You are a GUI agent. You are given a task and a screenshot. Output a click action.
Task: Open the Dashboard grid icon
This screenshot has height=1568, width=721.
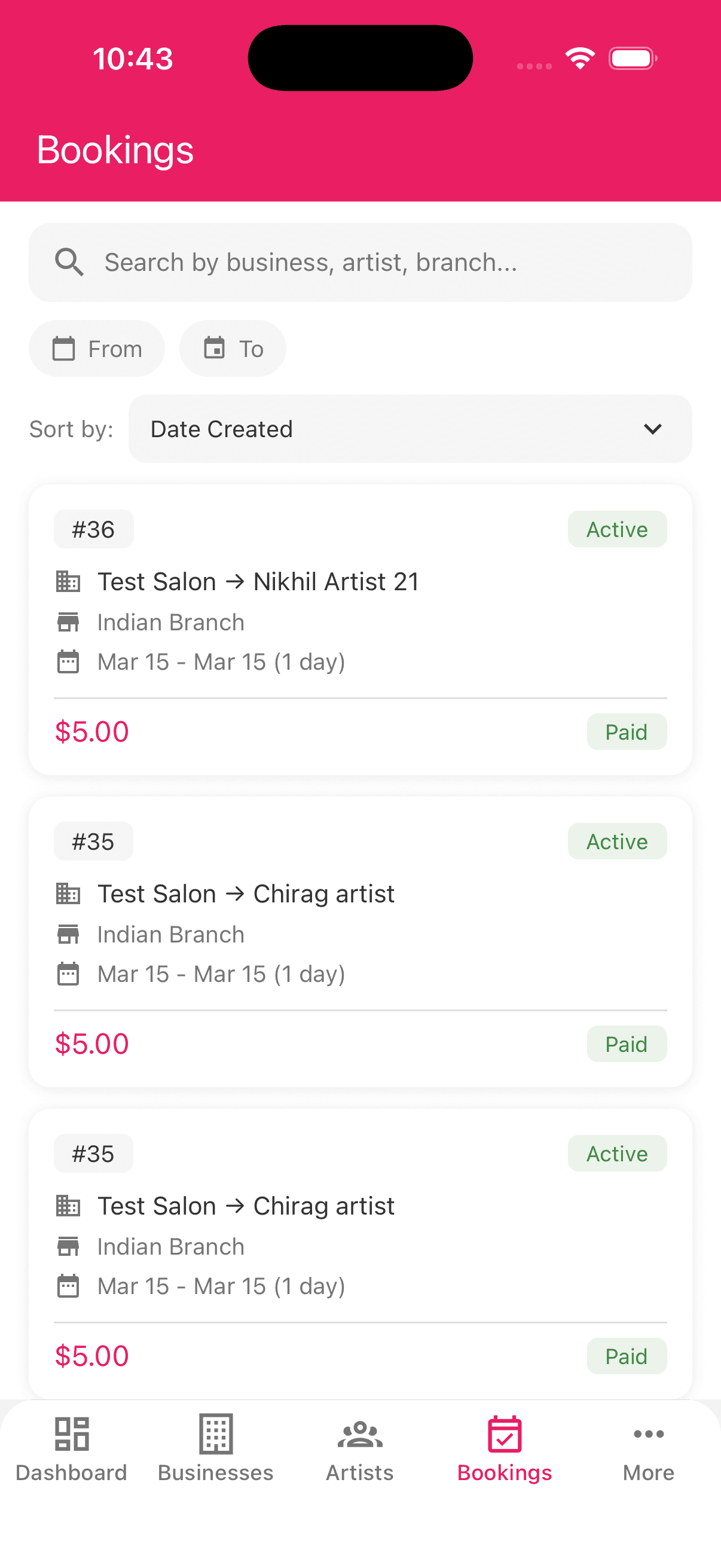point(72,1433)
